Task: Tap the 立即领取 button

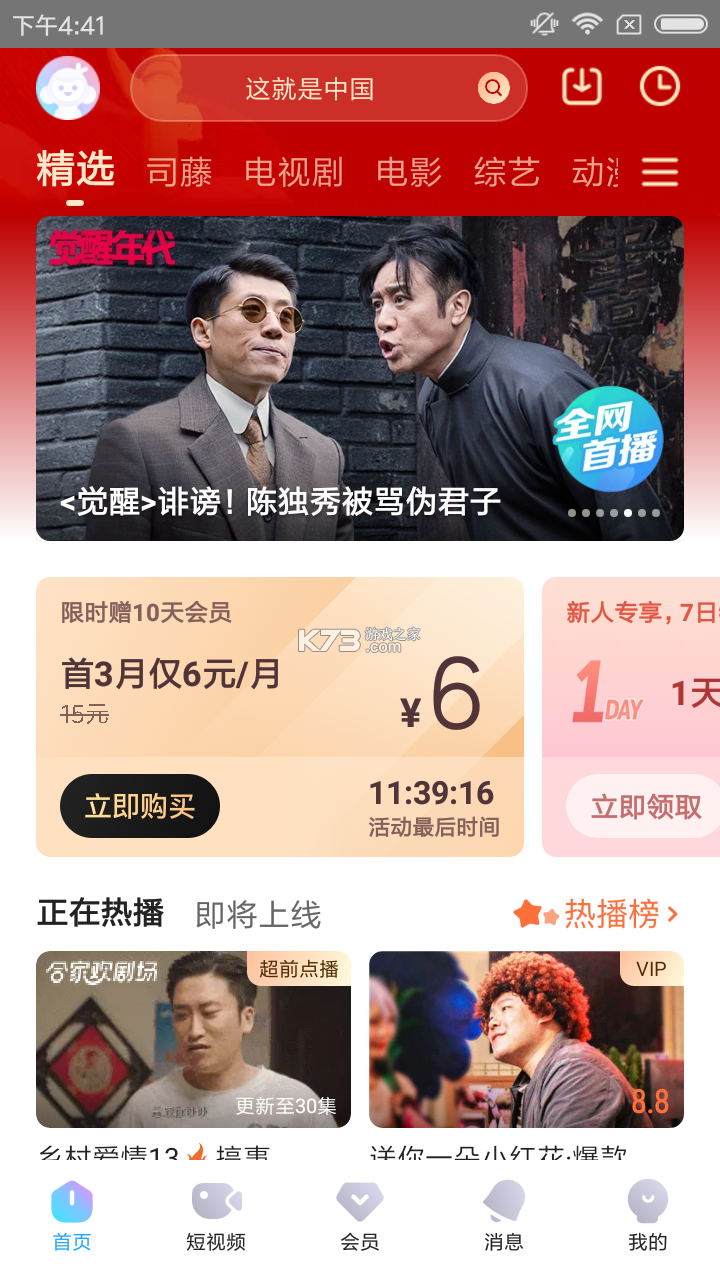Action: tap(646, 806)
